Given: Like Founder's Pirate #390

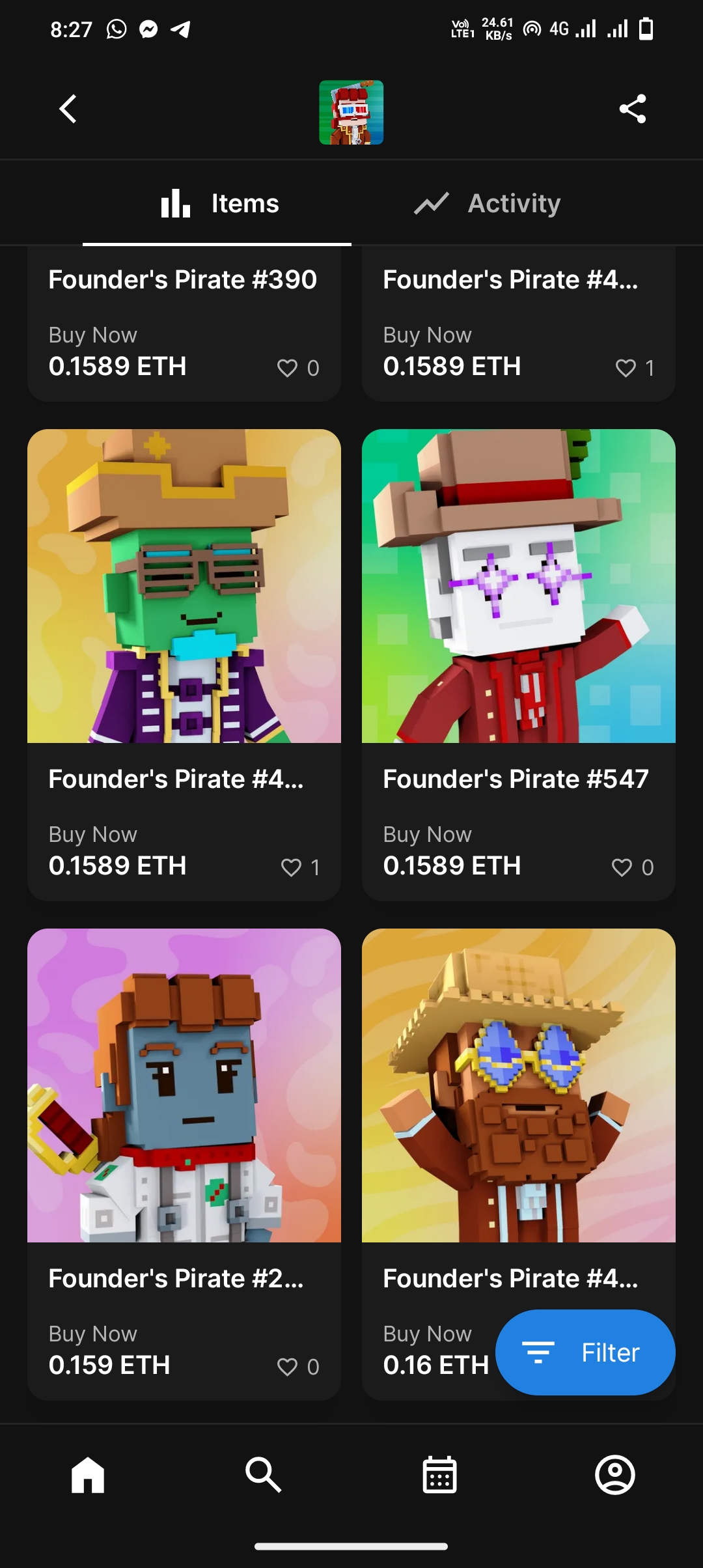Looking at the screenshot, I should 287,368.
